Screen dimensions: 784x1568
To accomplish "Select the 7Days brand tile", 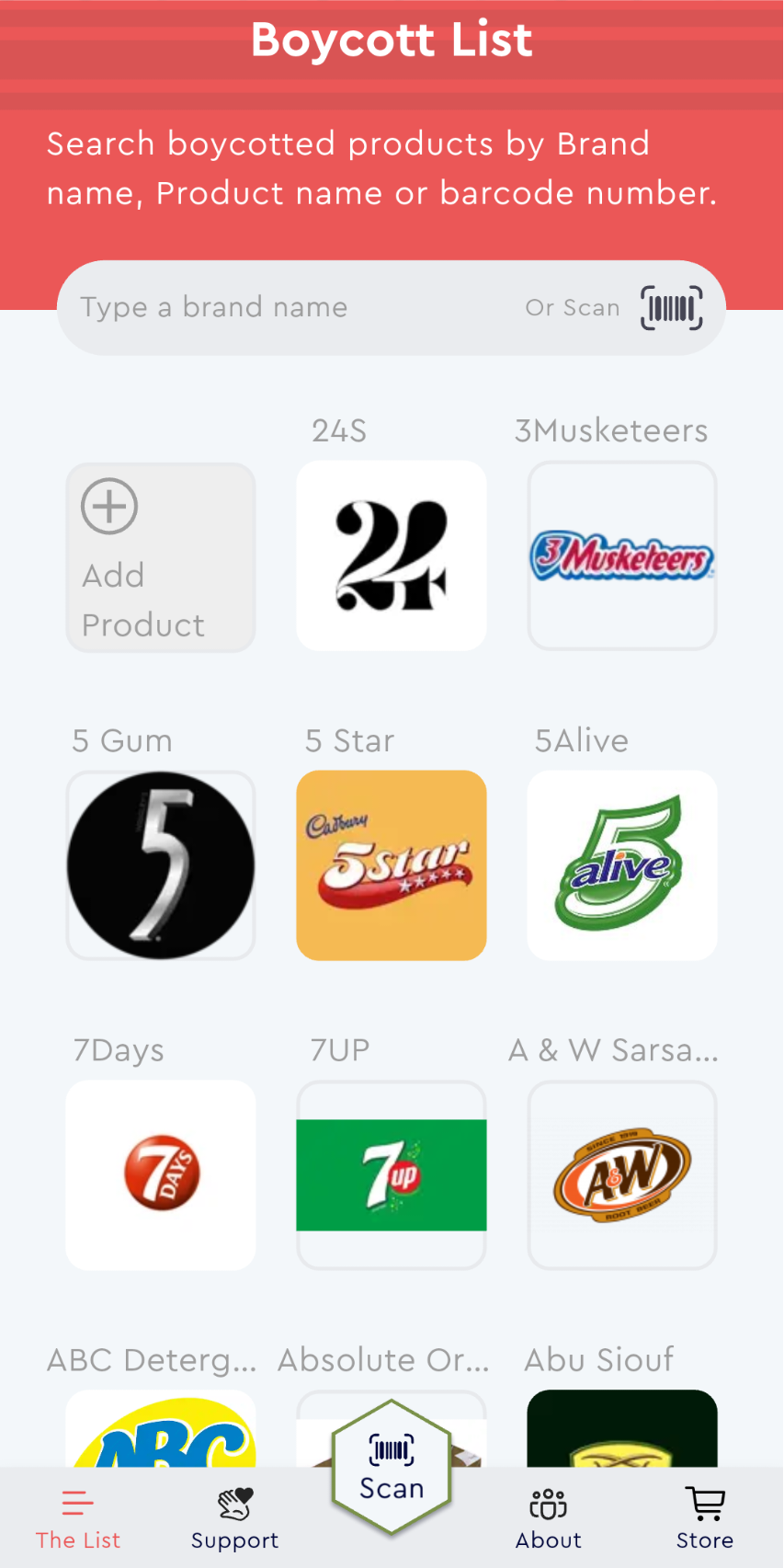I will click(x=161, y=1175).
